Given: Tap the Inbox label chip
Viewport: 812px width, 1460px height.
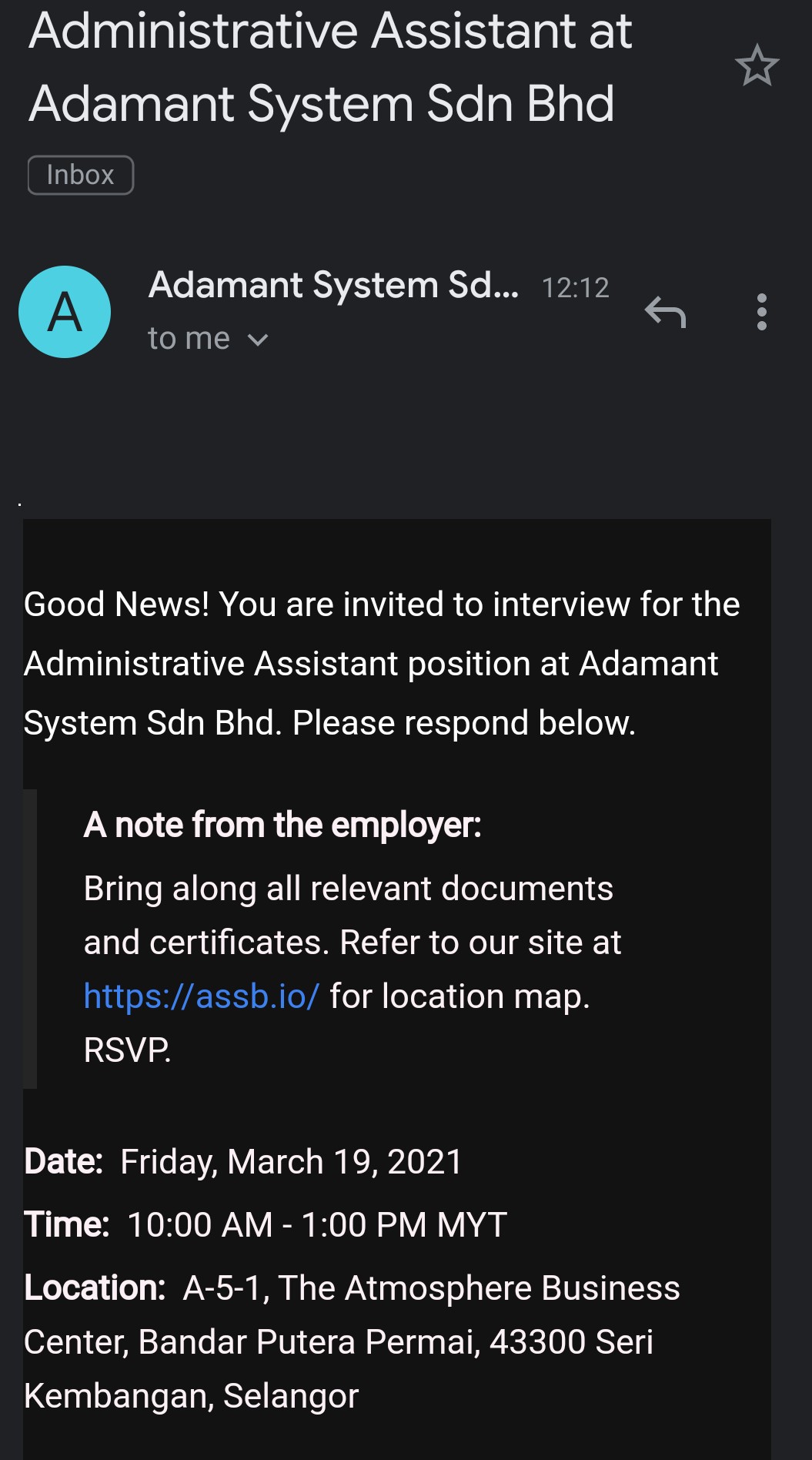Looking at the screenshot, I should click(81, 176).
